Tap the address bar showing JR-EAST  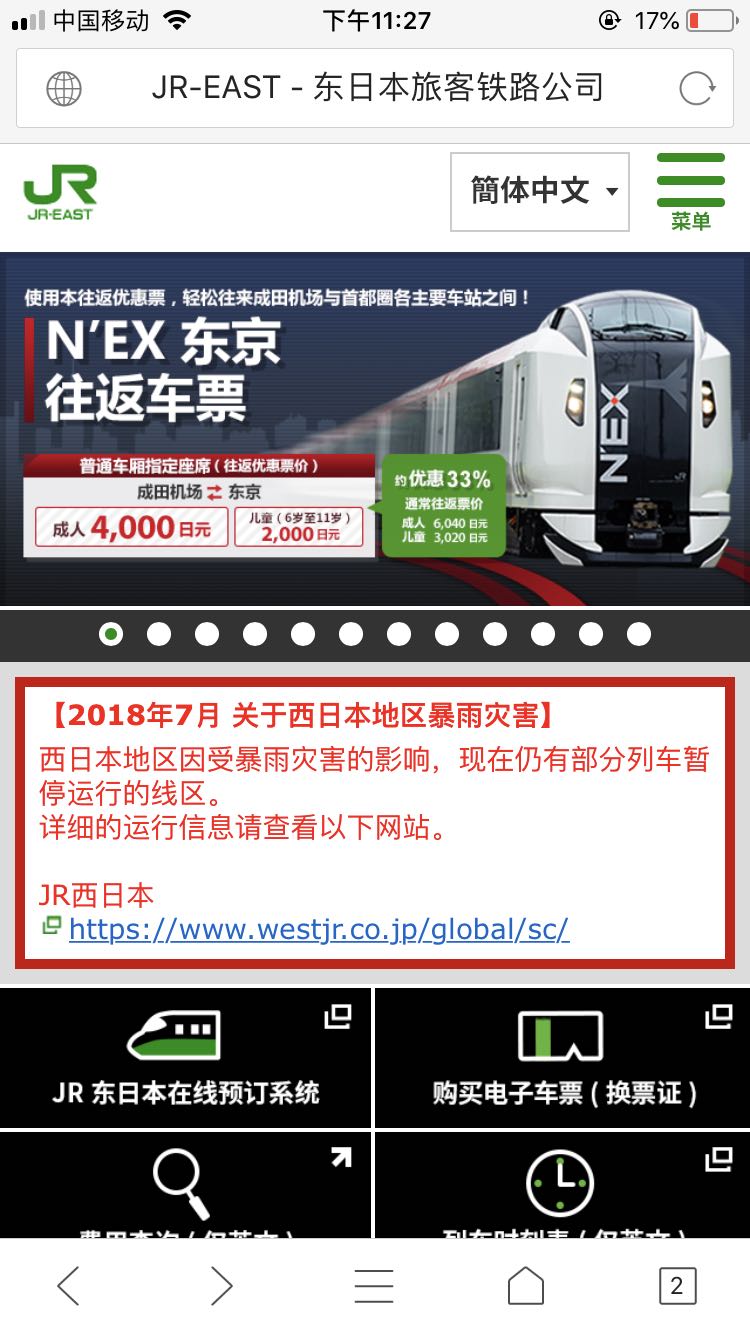click(377, 88)
